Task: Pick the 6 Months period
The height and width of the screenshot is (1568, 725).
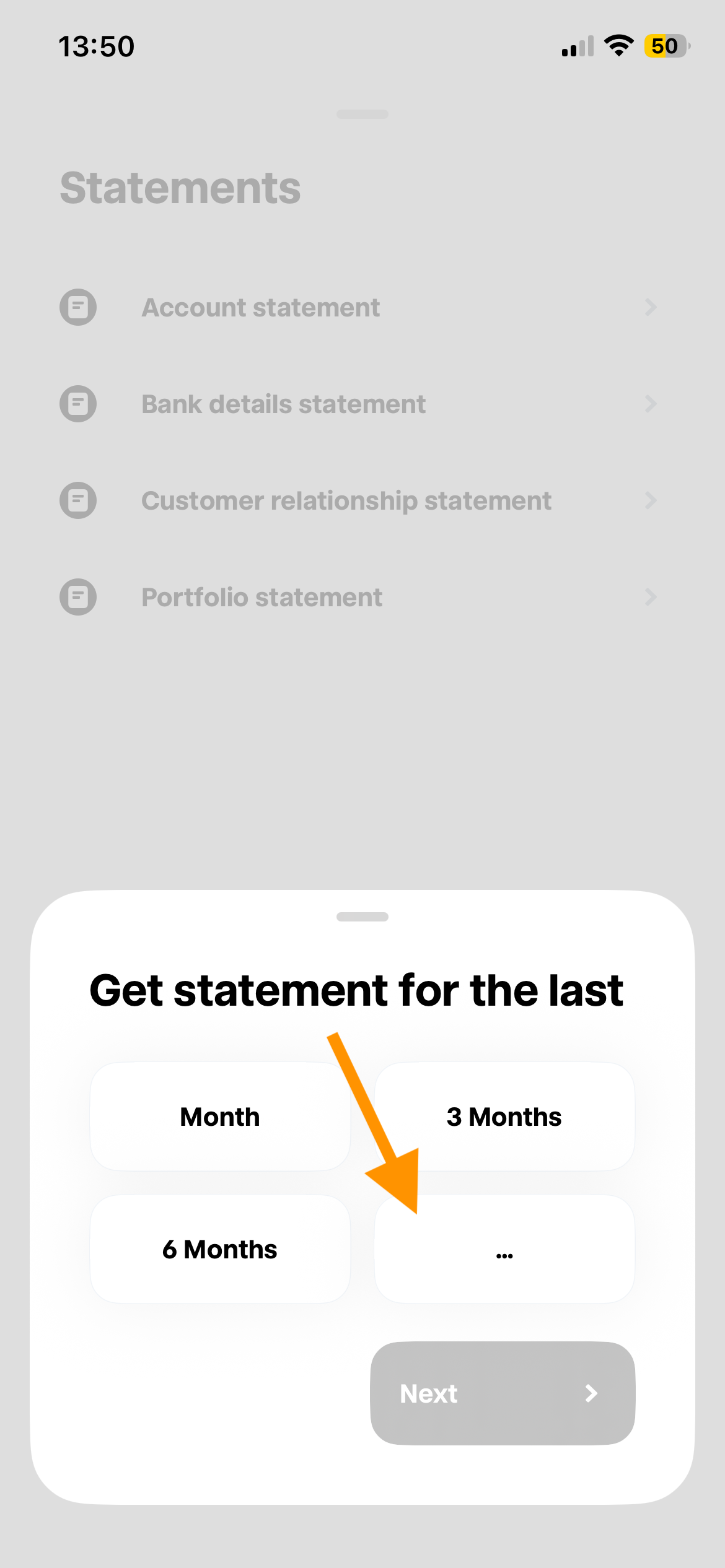Action: click(220, 1249)
